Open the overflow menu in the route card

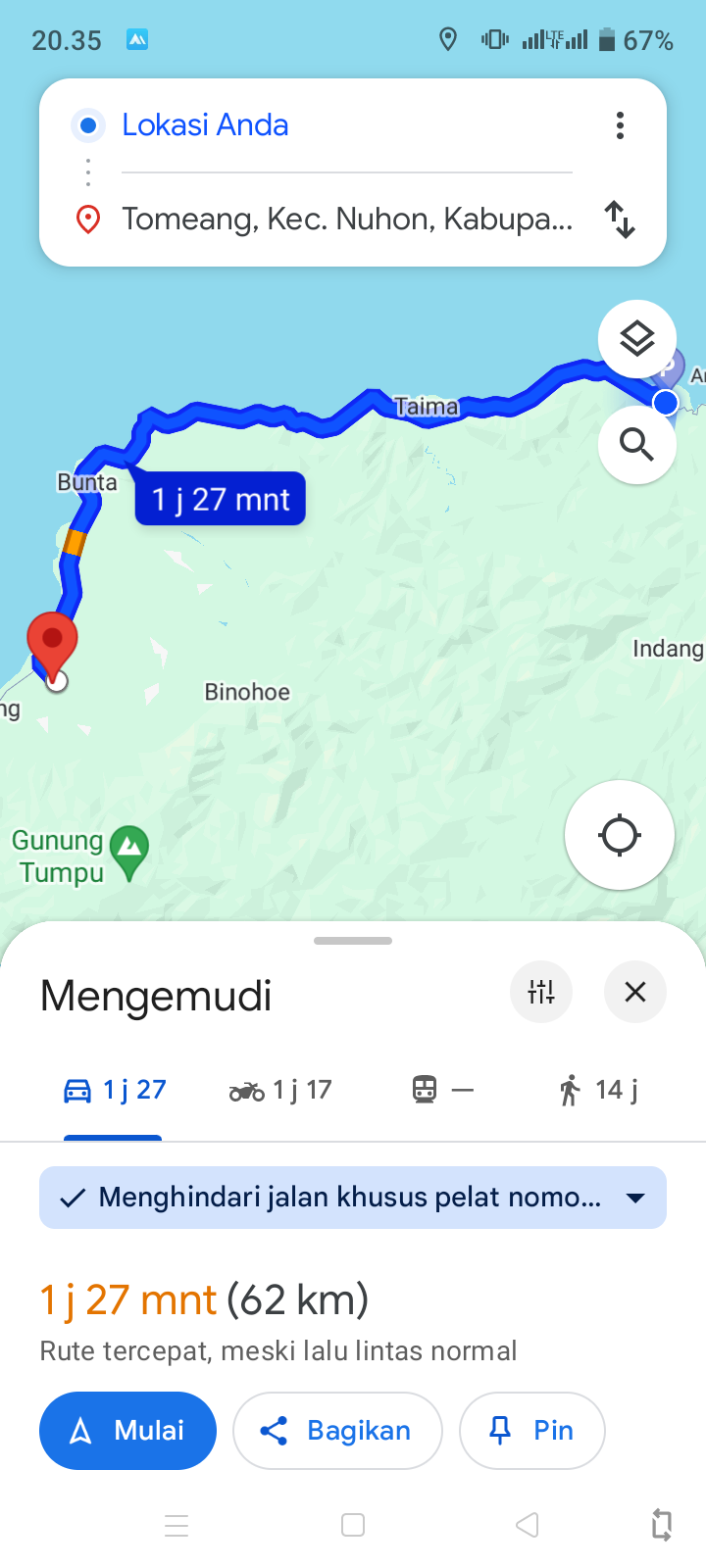pos(620,125)
